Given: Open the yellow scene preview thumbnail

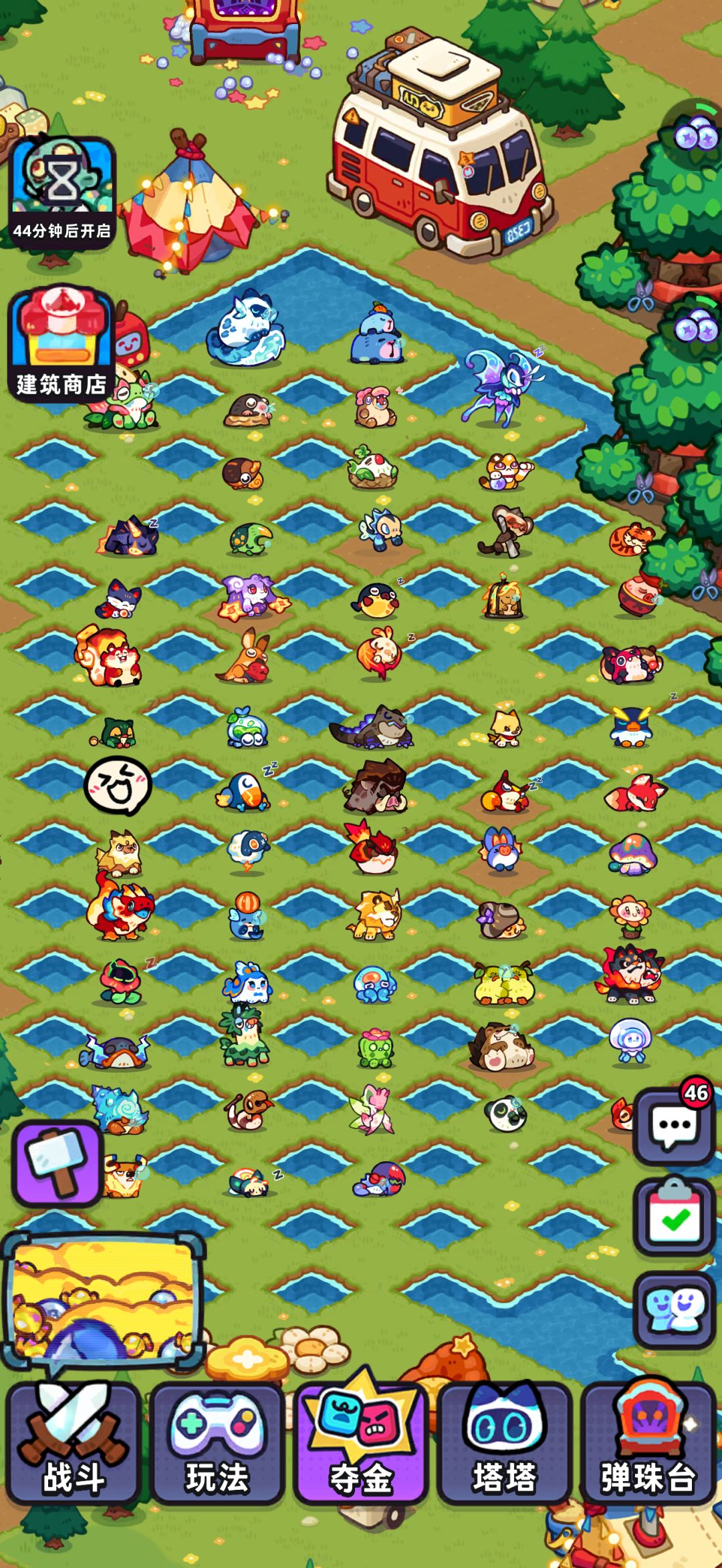Looking at the screenshot, I should tap(102, 1301).
